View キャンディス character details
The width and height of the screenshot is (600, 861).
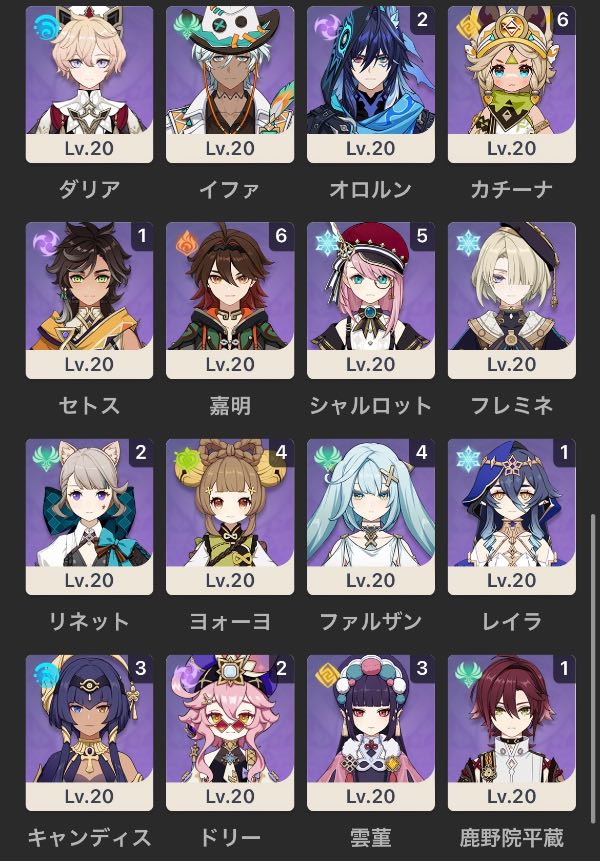click(89, 732)
